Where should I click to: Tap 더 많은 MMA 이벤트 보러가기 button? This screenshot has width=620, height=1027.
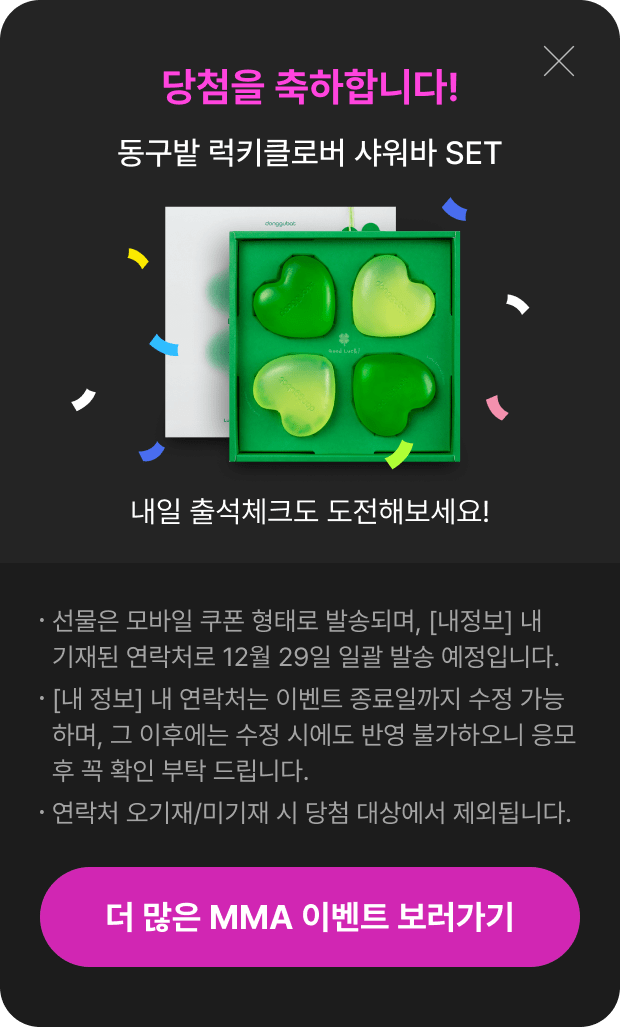tap(310, 916)
